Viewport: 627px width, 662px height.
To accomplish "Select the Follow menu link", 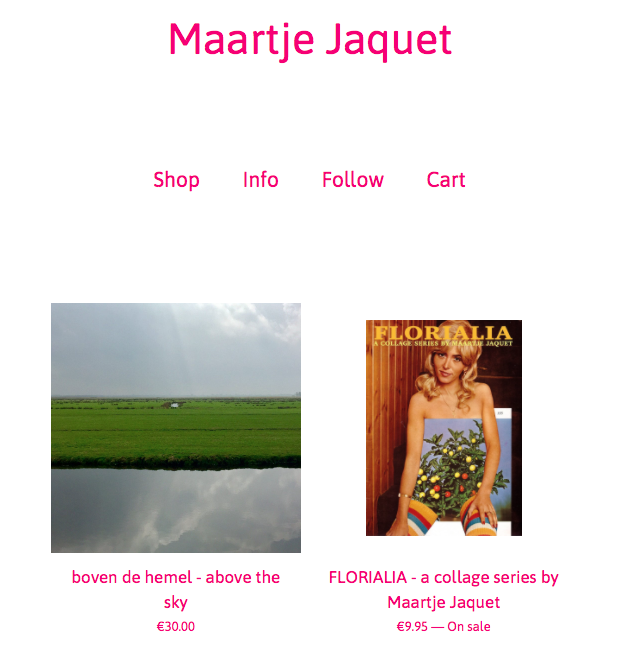I will [352, 180].
